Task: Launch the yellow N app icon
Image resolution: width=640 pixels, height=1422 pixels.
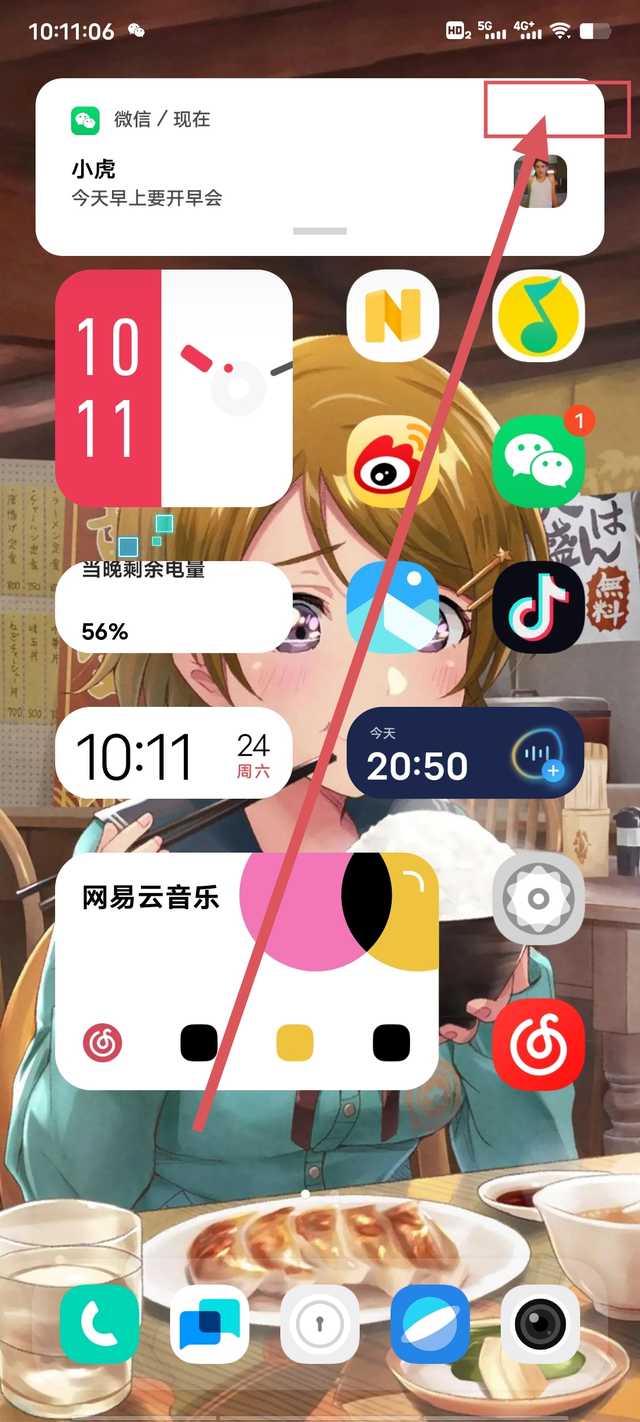Action: [392, 316]
